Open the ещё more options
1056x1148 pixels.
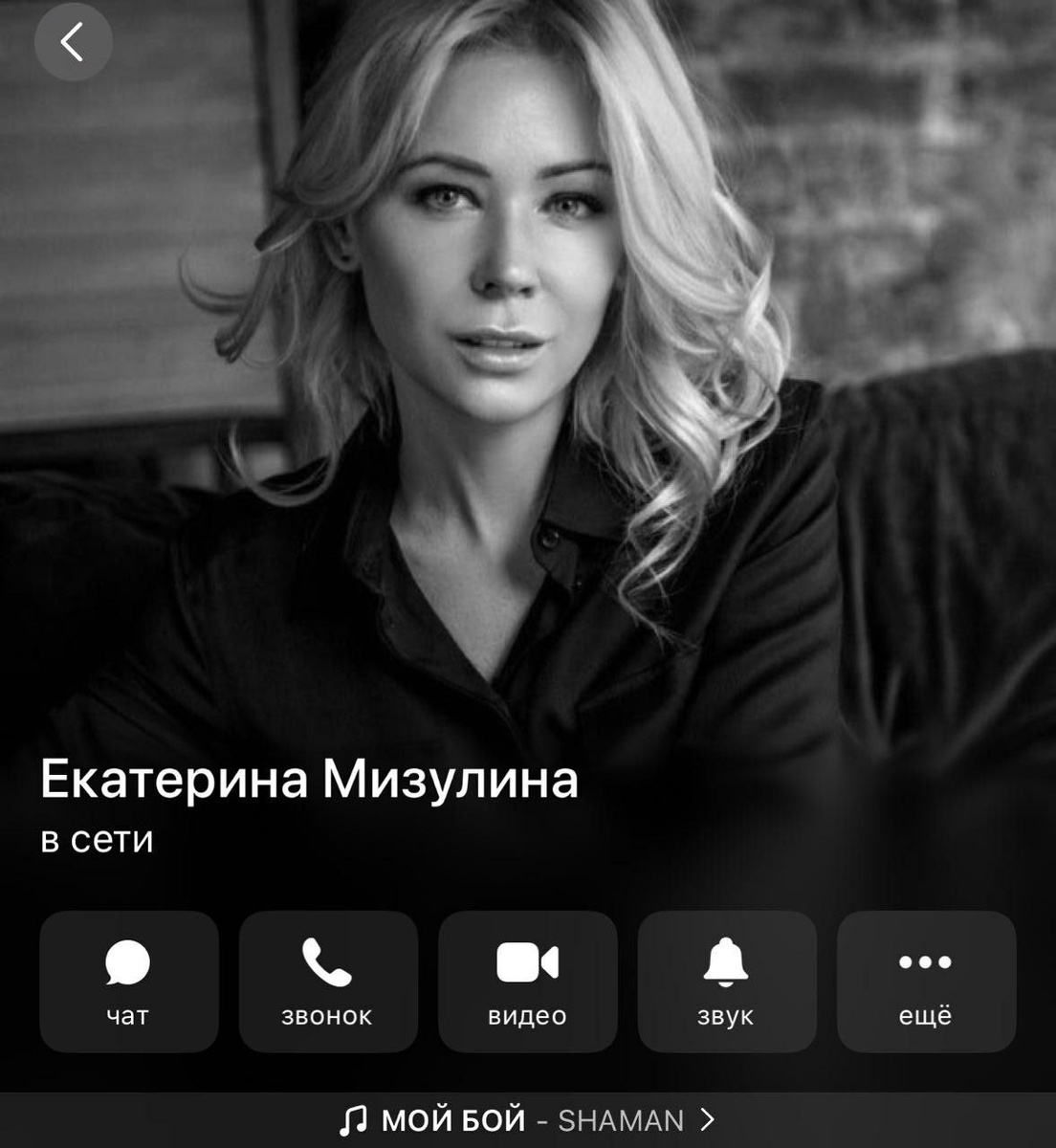[926, 982]
